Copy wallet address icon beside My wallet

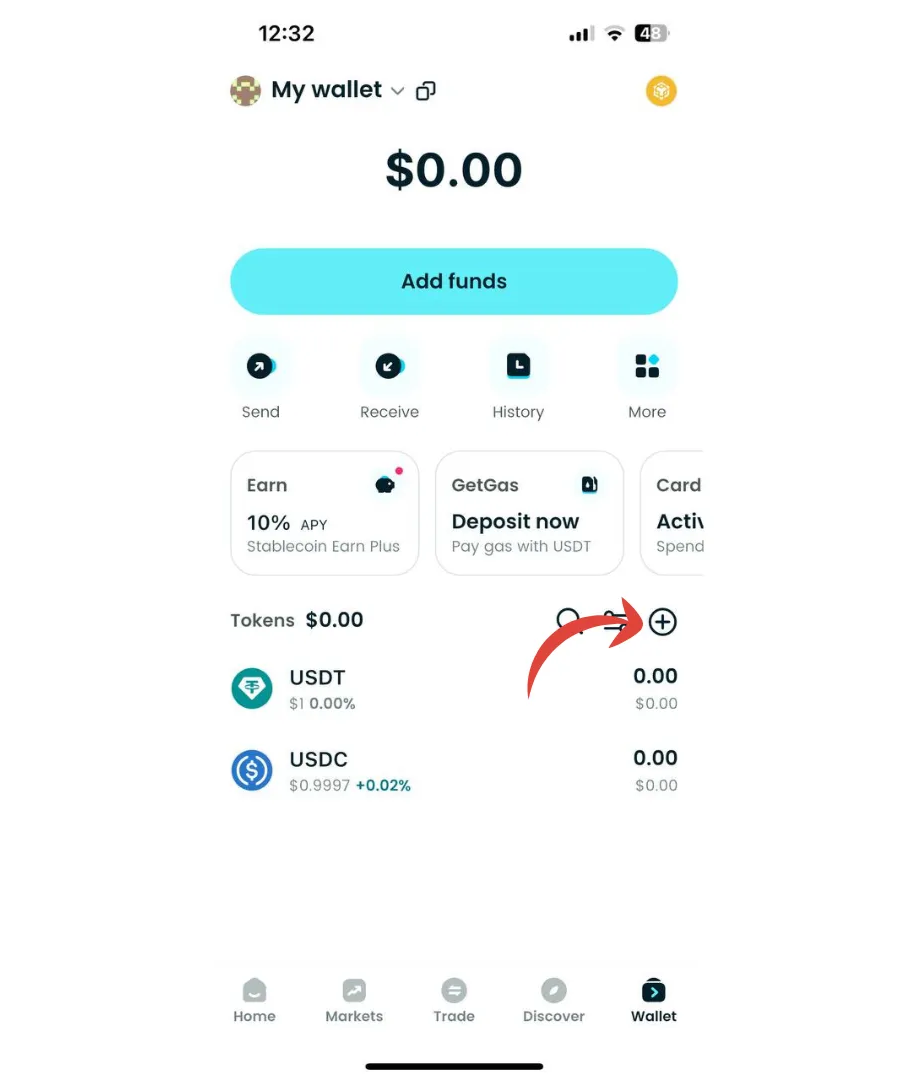coord(426,91)
